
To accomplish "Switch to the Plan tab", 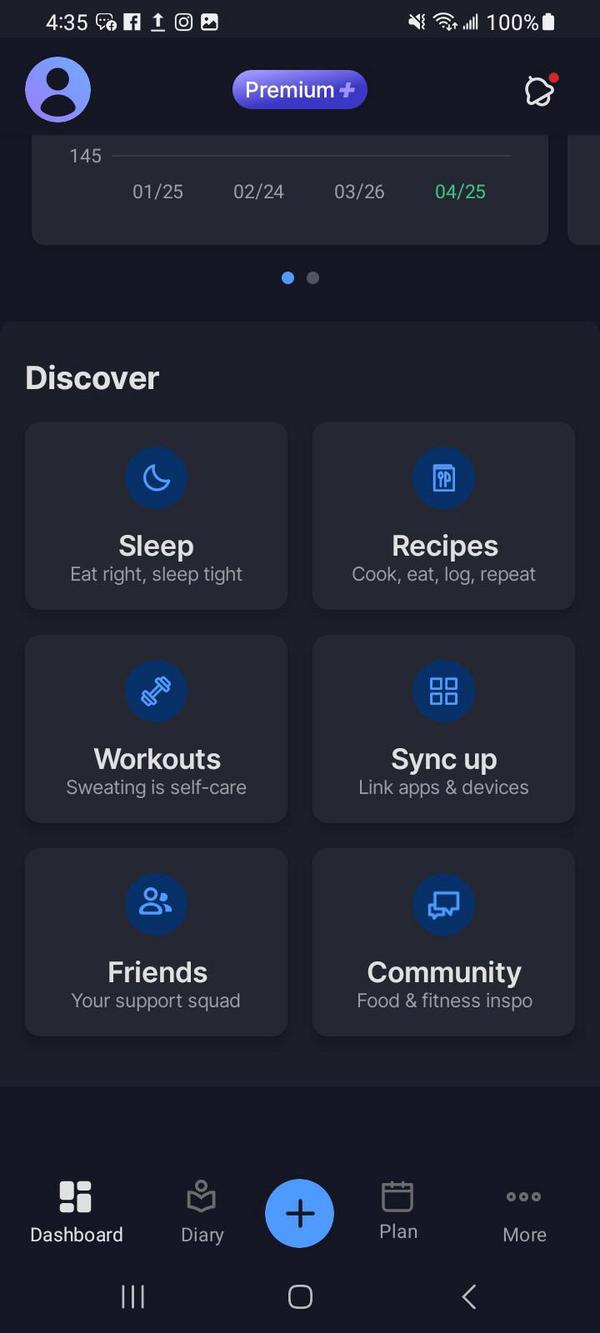I will point(398,1211).
